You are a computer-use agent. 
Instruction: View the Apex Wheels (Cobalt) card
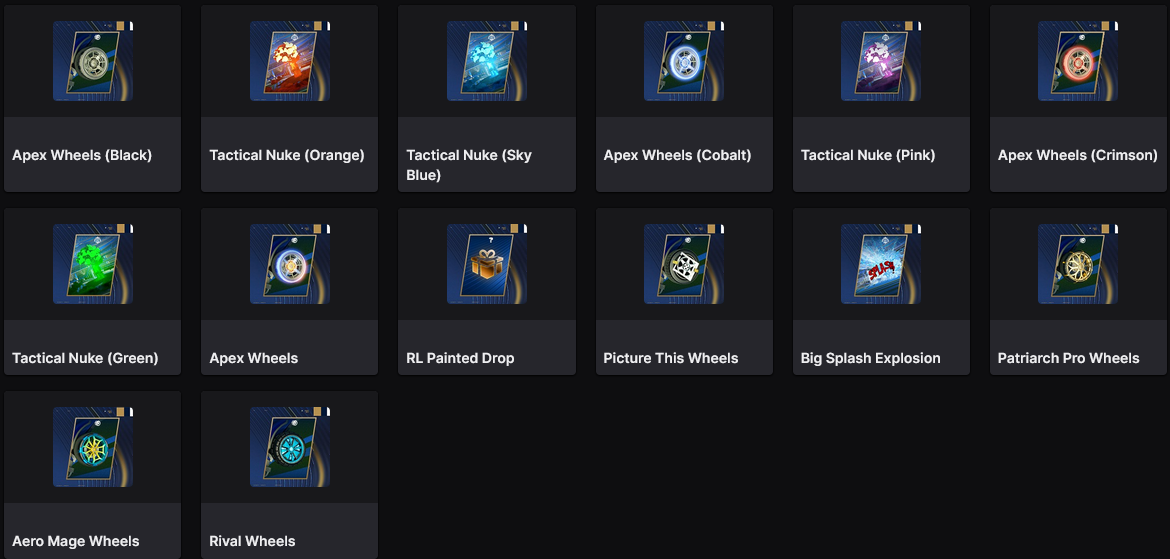(x=684, y=98)
